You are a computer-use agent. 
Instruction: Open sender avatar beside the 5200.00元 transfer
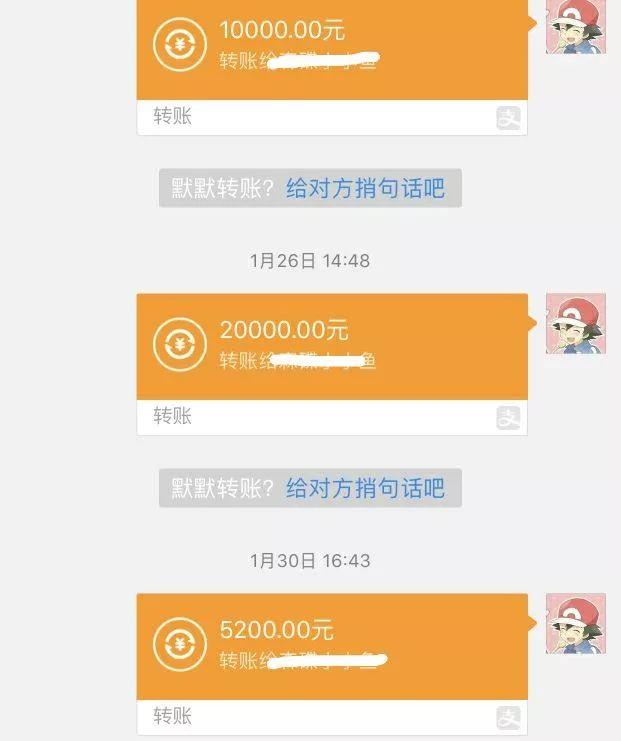[575, 623]
